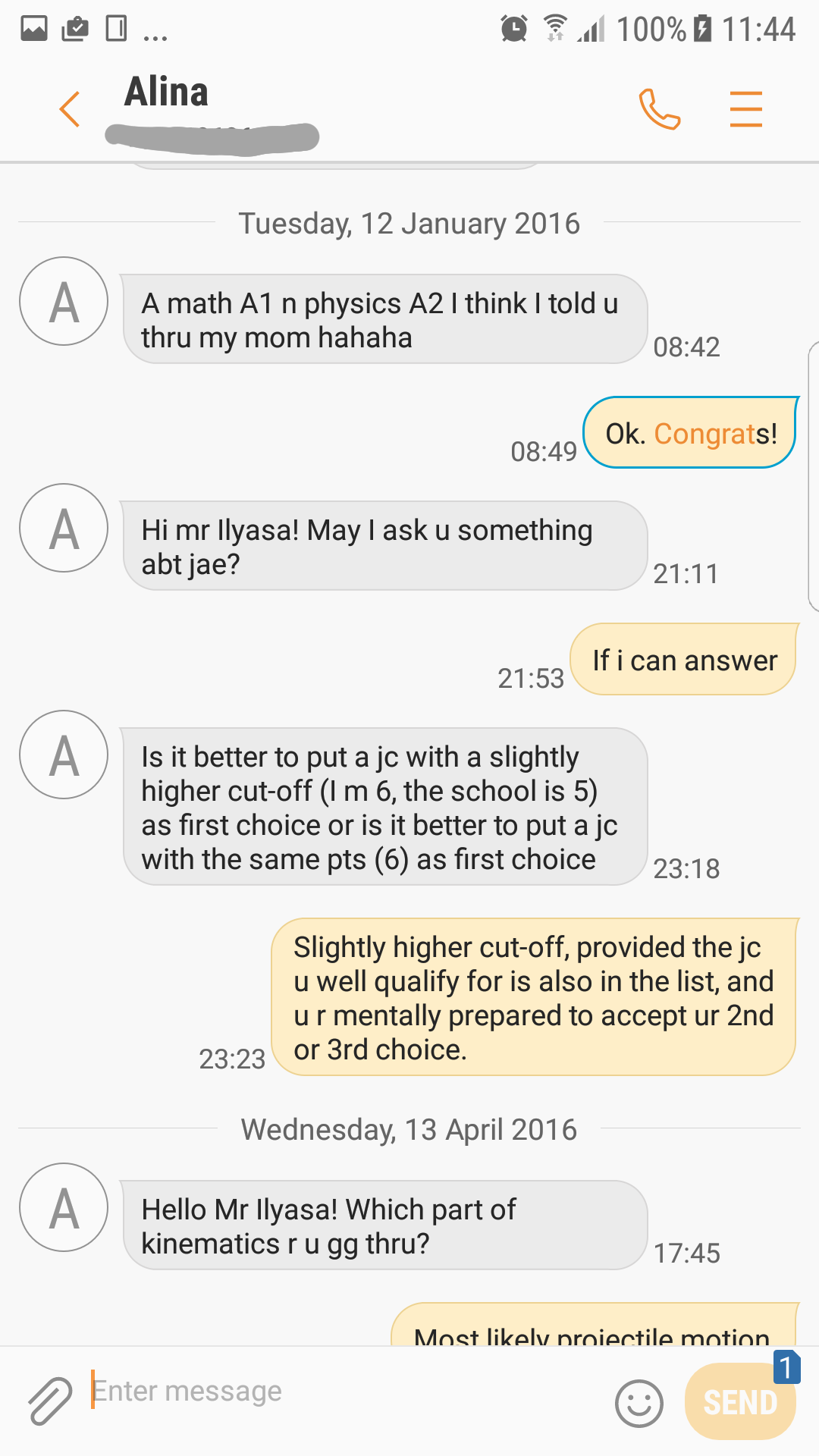Image resolution: width=819 pixels, height=1456 pixels.
Task: Open contact avatar beside the jc cut-off question
Action: (x=64, y=755)
